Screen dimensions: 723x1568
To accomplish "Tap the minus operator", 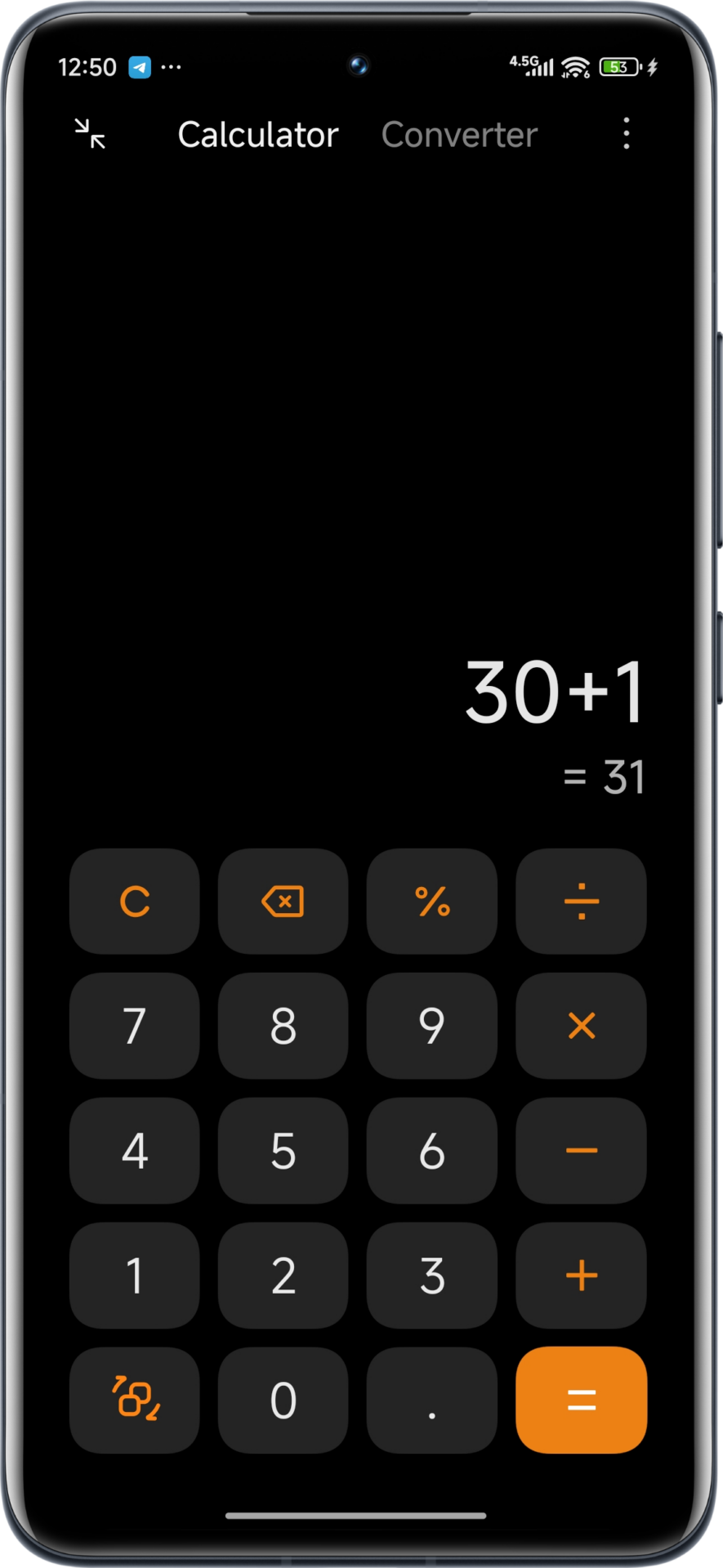I will pos(581,1151).
